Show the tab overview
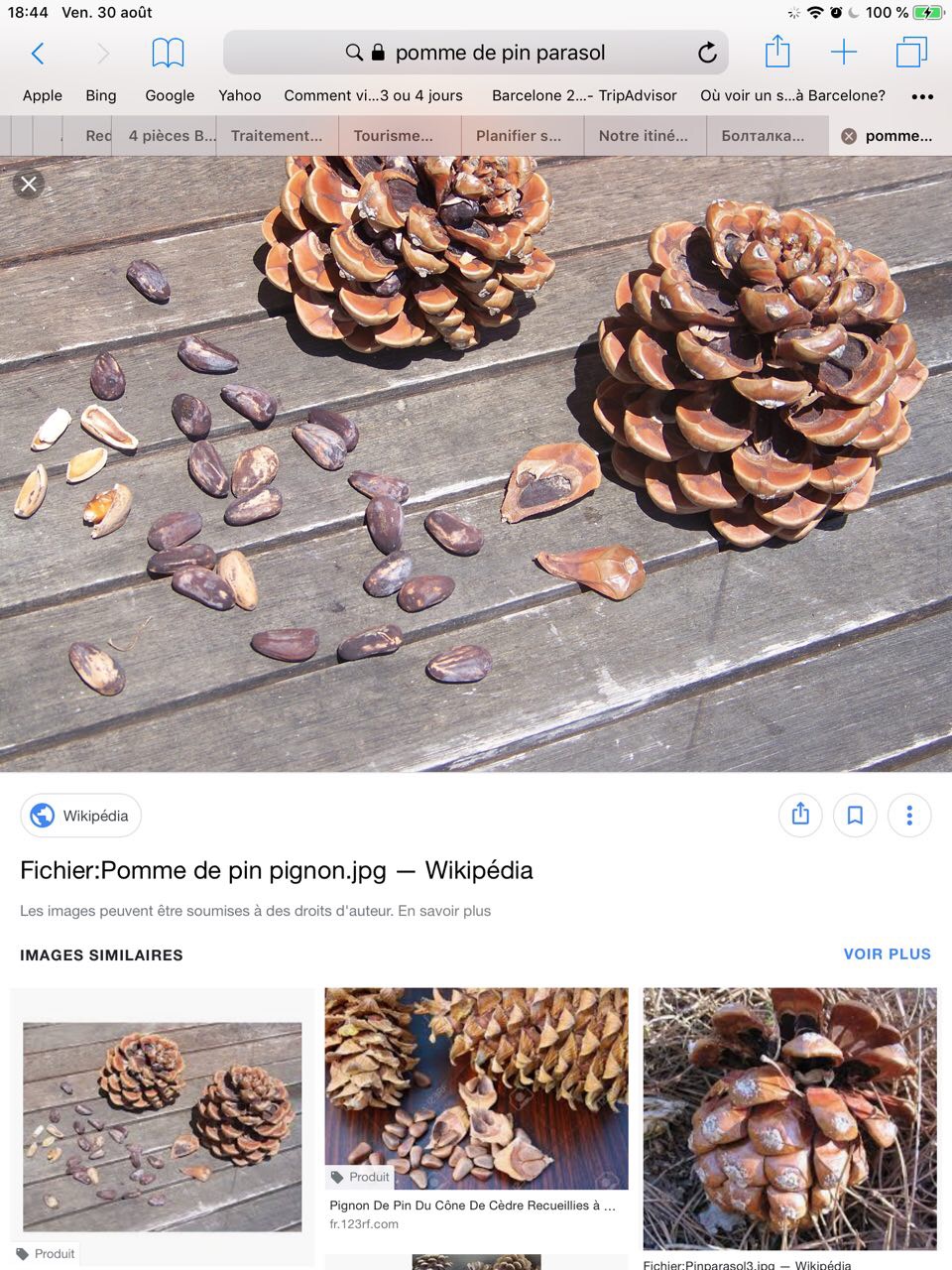This screenshot has height=1270, width=952. point(910,53)
